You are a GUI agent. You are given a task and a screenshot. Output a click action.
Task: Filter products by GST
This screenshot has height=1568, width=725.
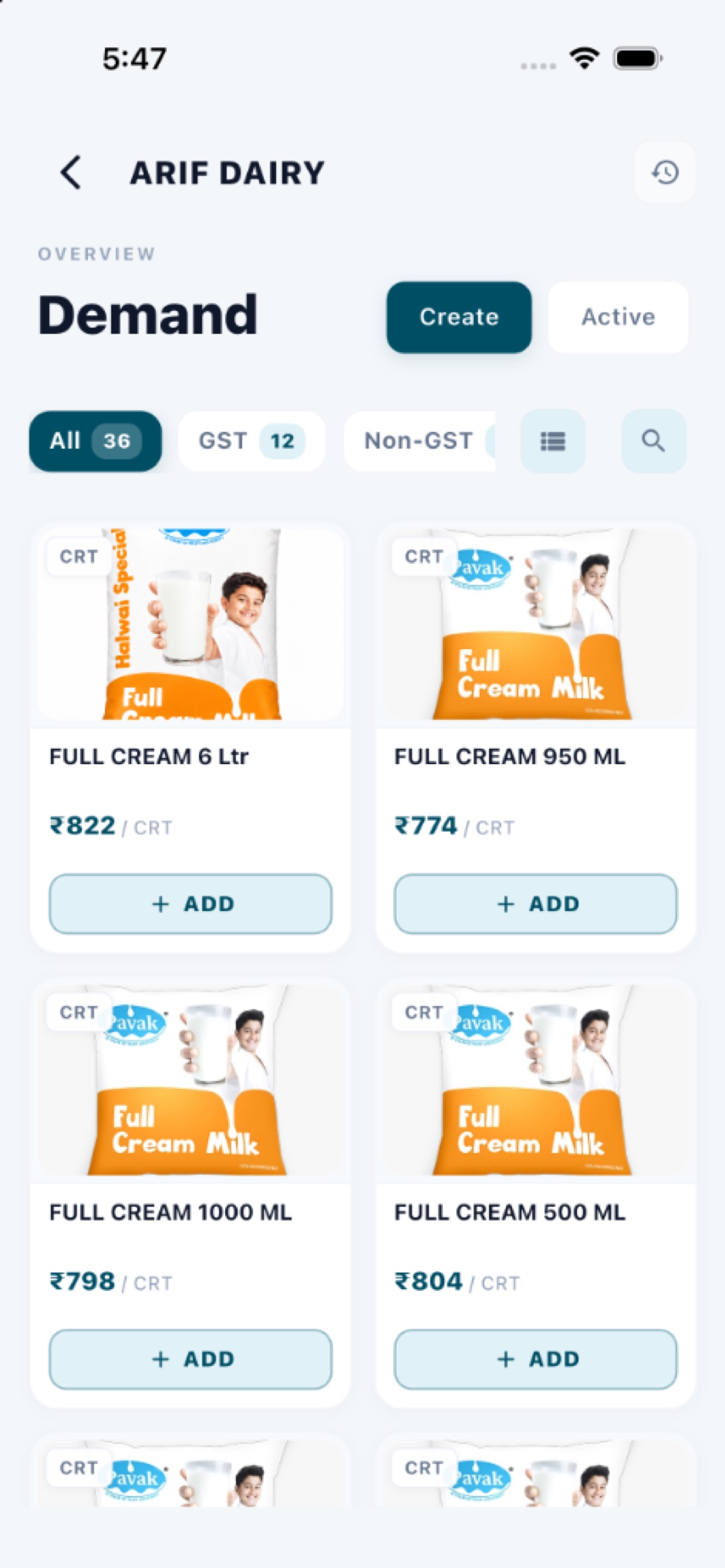[x=251, y=441]
